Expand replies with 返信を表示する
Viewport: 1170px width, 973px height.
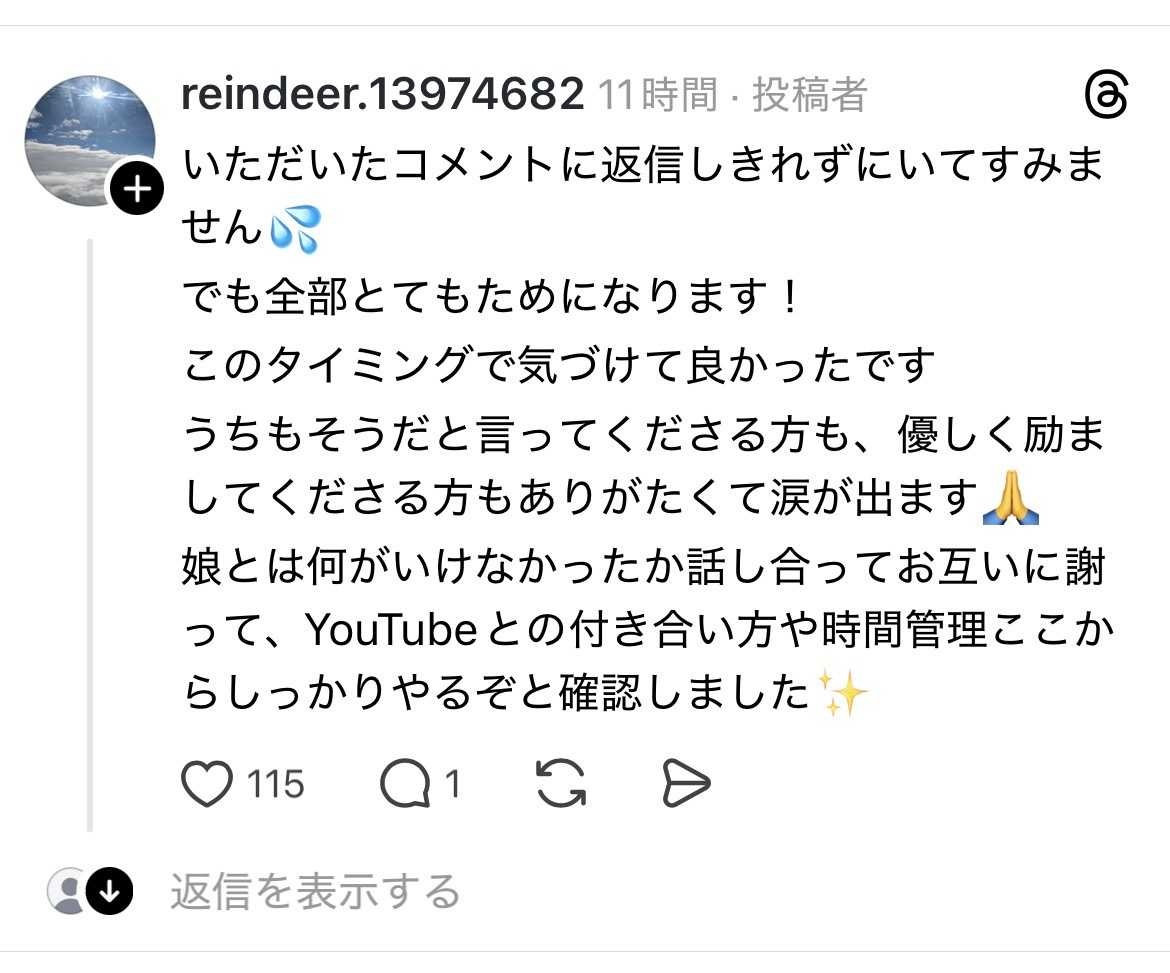(314, 892)
